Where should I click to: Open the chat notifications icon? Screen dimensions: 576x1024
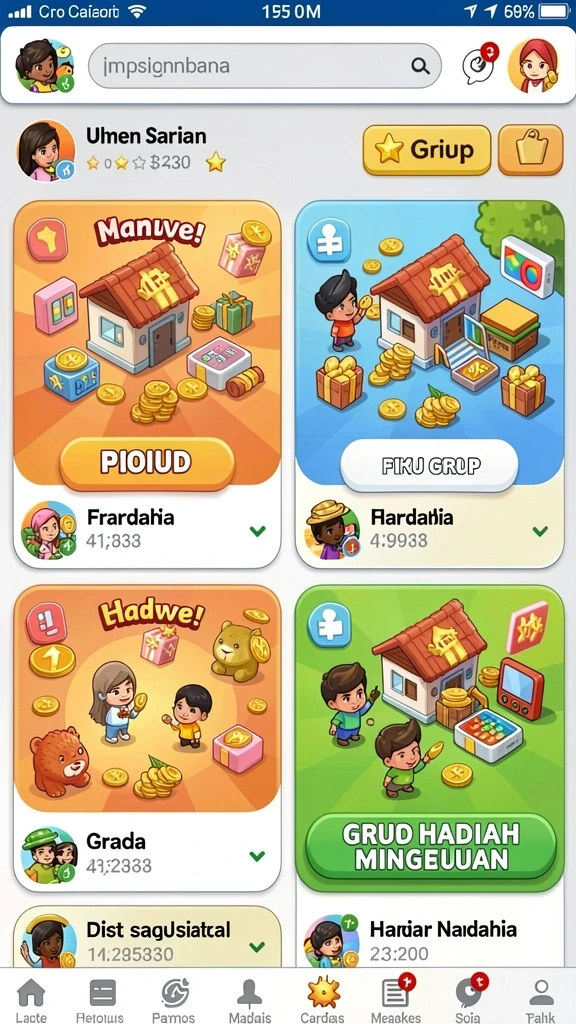pyautogui.click(x=479, y=64)
